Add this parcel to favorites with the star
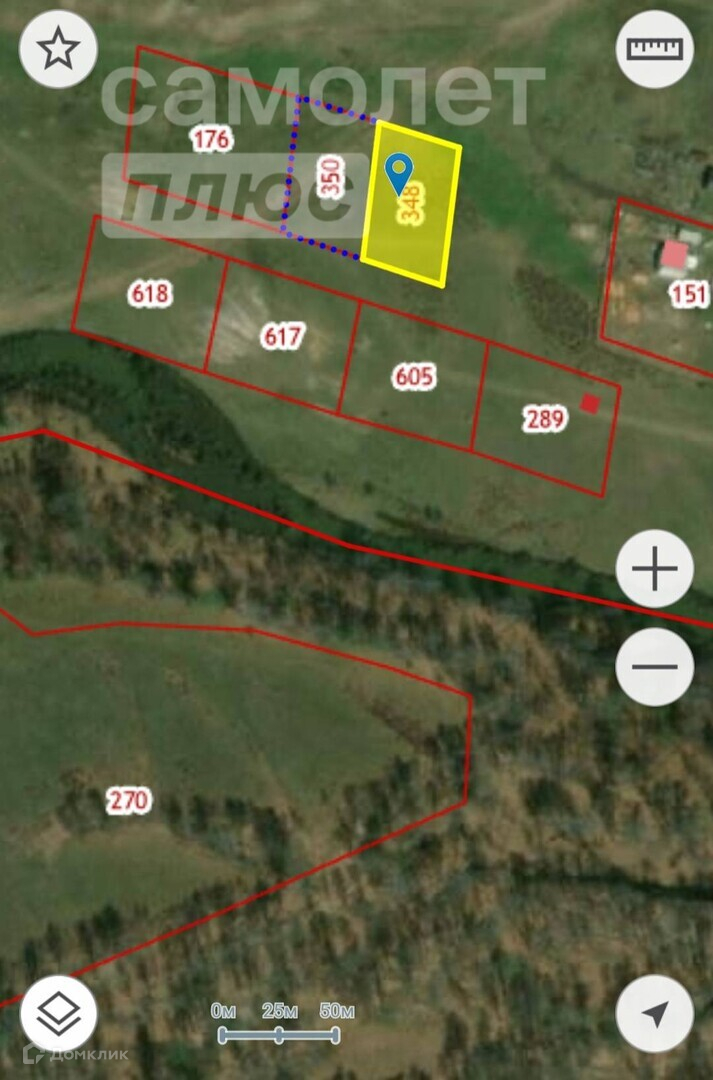This screenshot has width=713, height=1080. click(x=58, y=49)
